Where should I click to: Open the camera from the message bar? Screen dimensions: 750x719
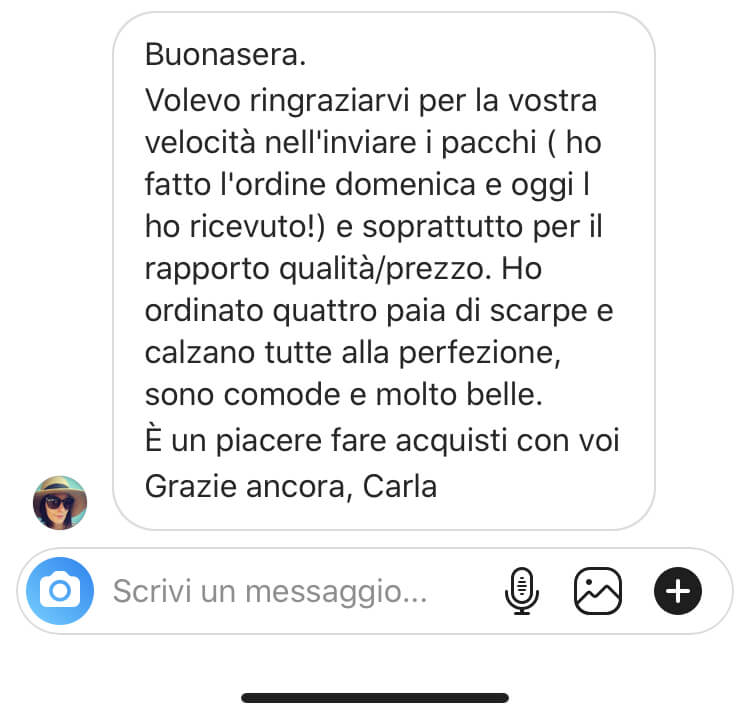pyautogui.click(x=60, y=591)
